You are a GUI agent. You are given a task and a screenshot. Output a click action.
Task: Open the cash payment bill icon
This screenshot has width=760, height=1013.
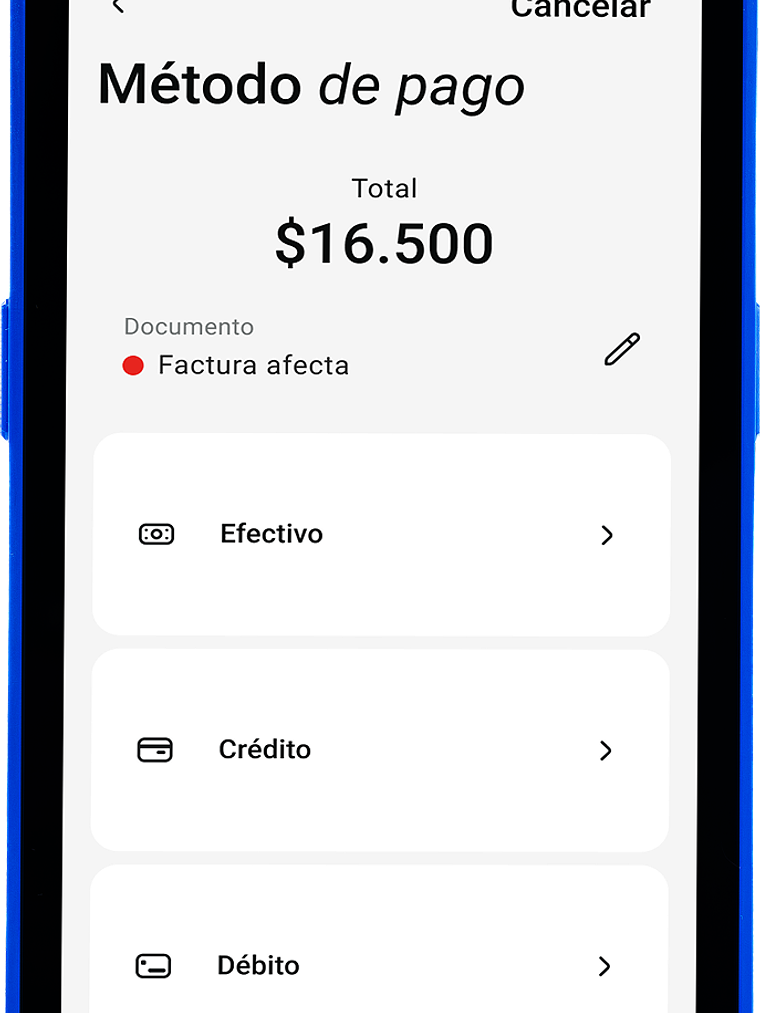click(x=156, y=534)
